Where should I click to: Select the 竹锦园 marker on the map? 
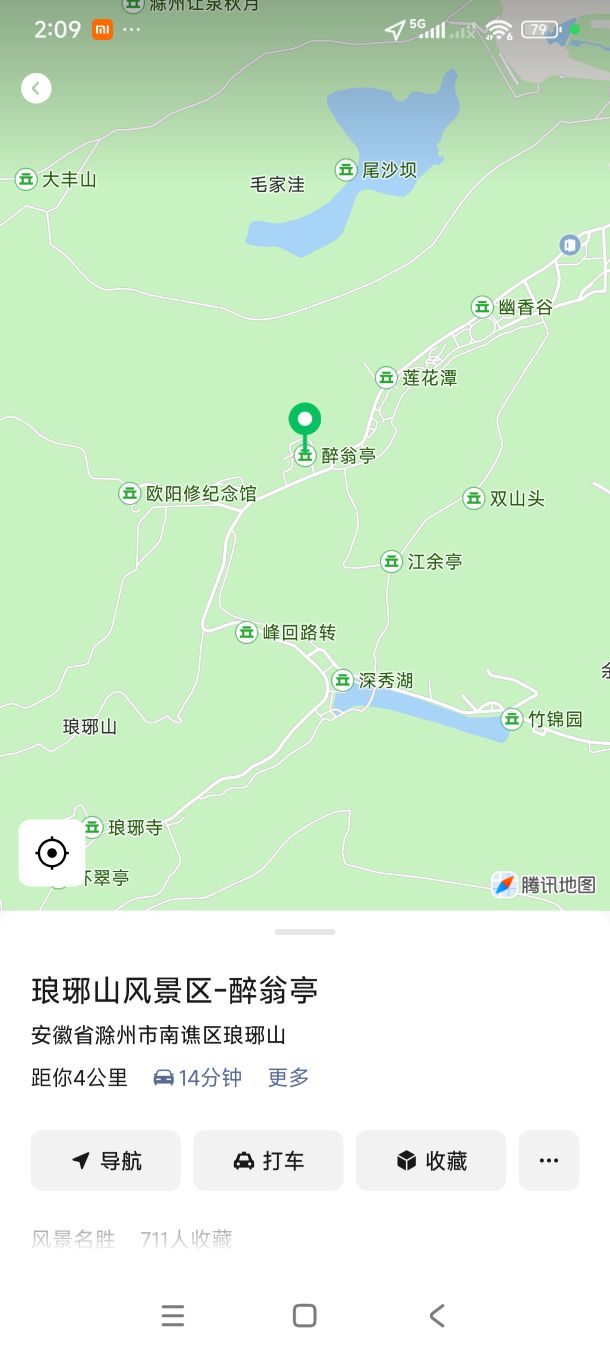pyautogui.click(x=512, y=719)
